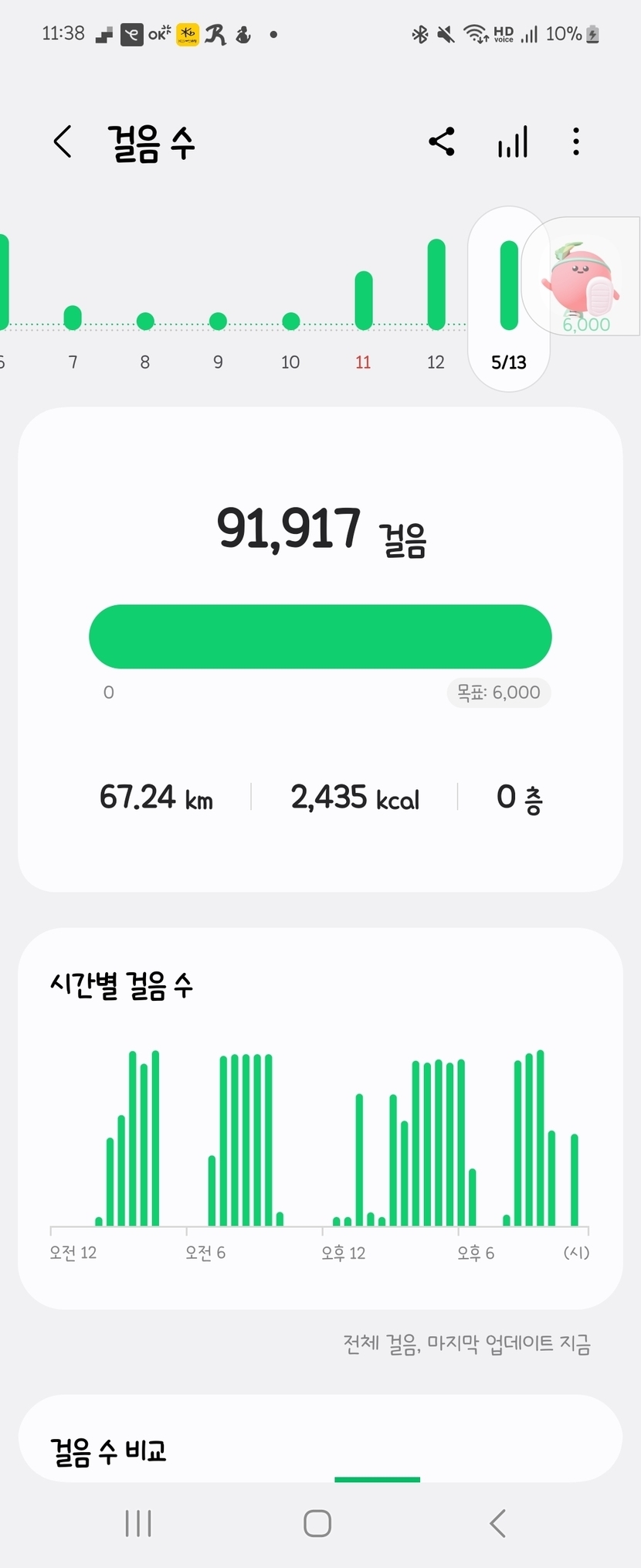The image size is (641, 1568).
Task: Go to the system home screen
Action: (x=317, y=1523)
